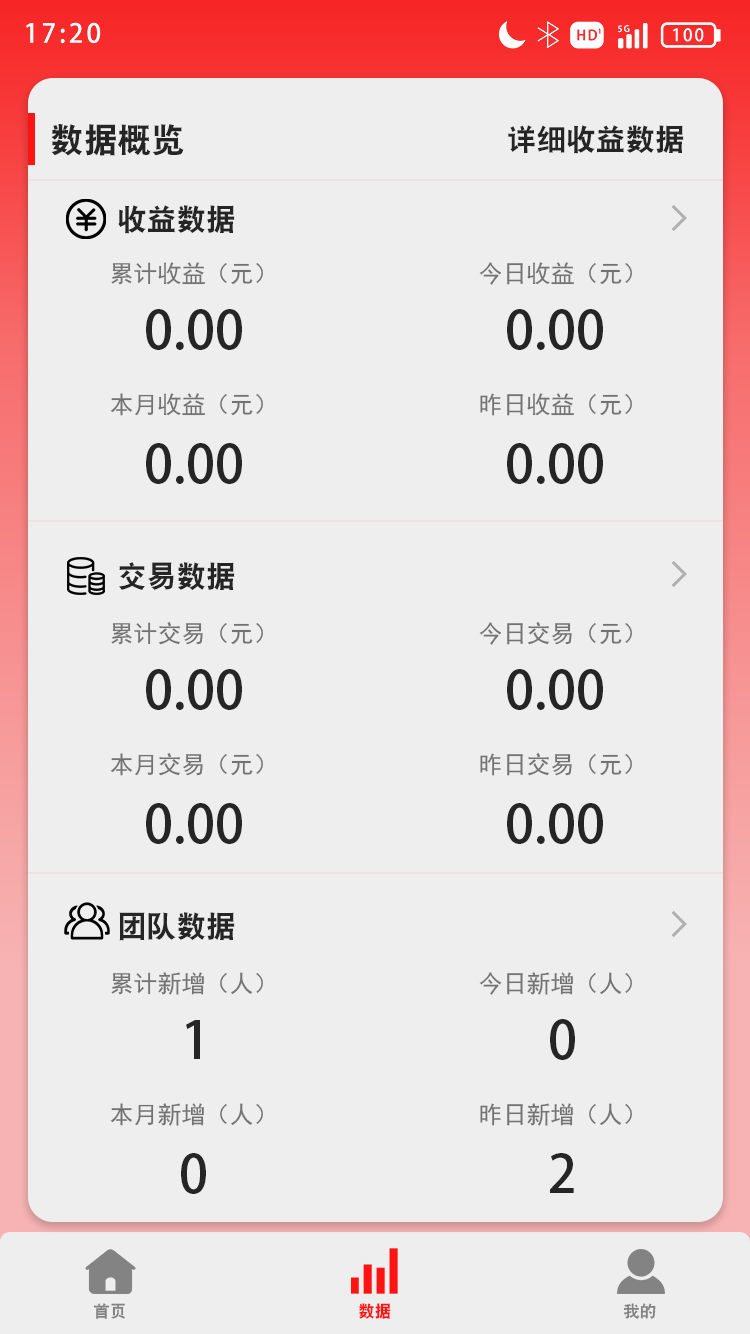
Task: Tap the battery level indicator showing 100
Action: click(x=688, y=34)
